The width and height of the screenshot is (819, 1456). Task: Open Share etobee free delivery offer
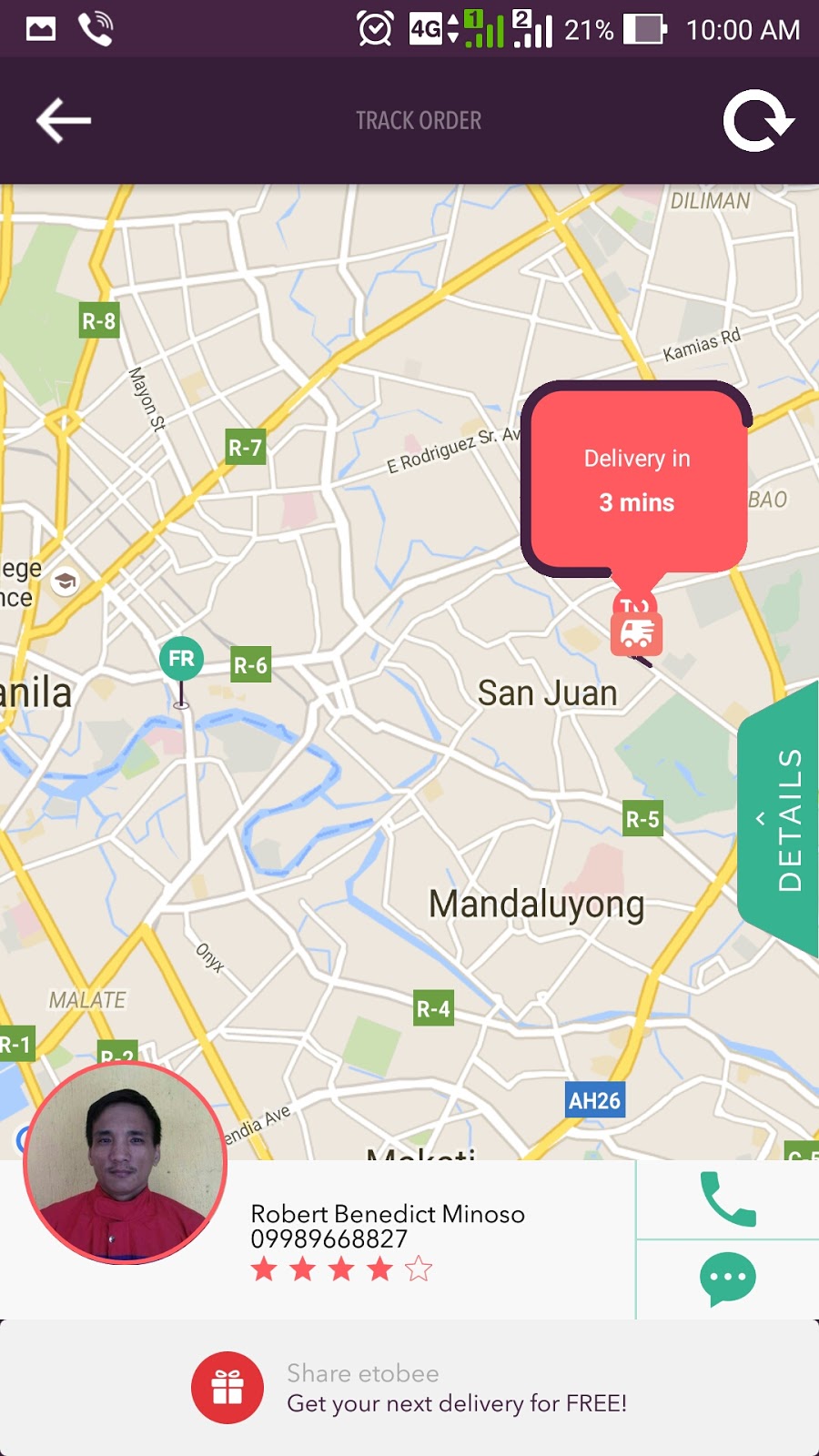coord(409,1388)
